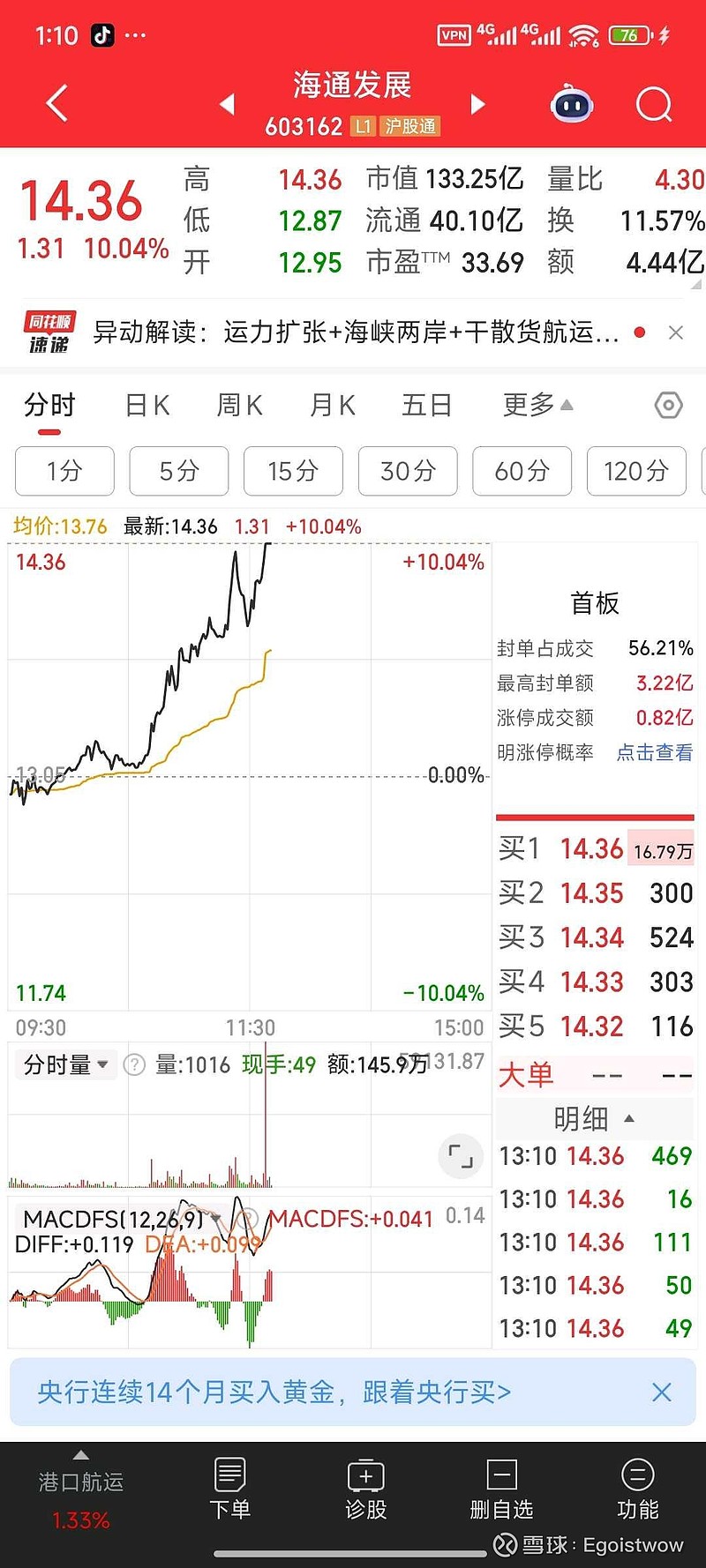Viewport: 706px width, 1568px height.
Task: Expand the volume chart to fullscreen
Action: (x=460, y=1156)
